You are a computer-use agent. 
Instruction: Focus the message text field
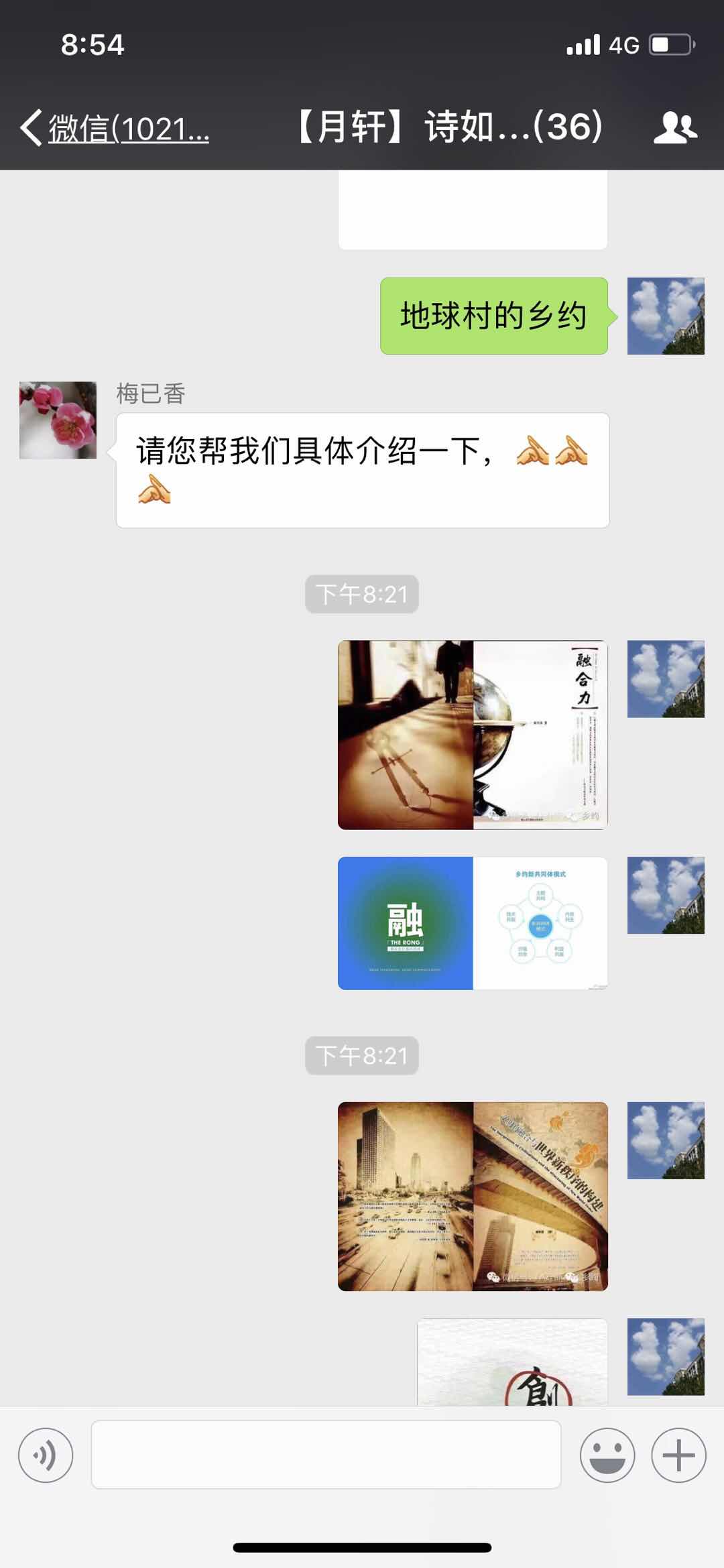326,1454
